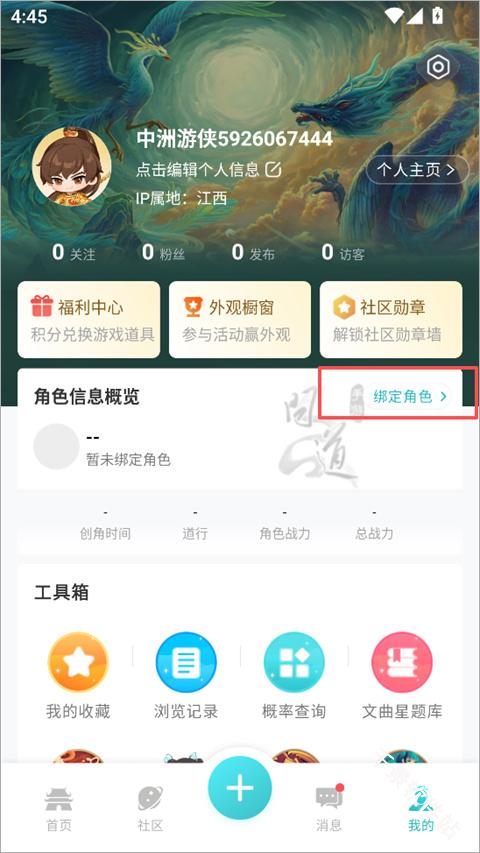Tap the profile avatar picture

tap(71, 166)
